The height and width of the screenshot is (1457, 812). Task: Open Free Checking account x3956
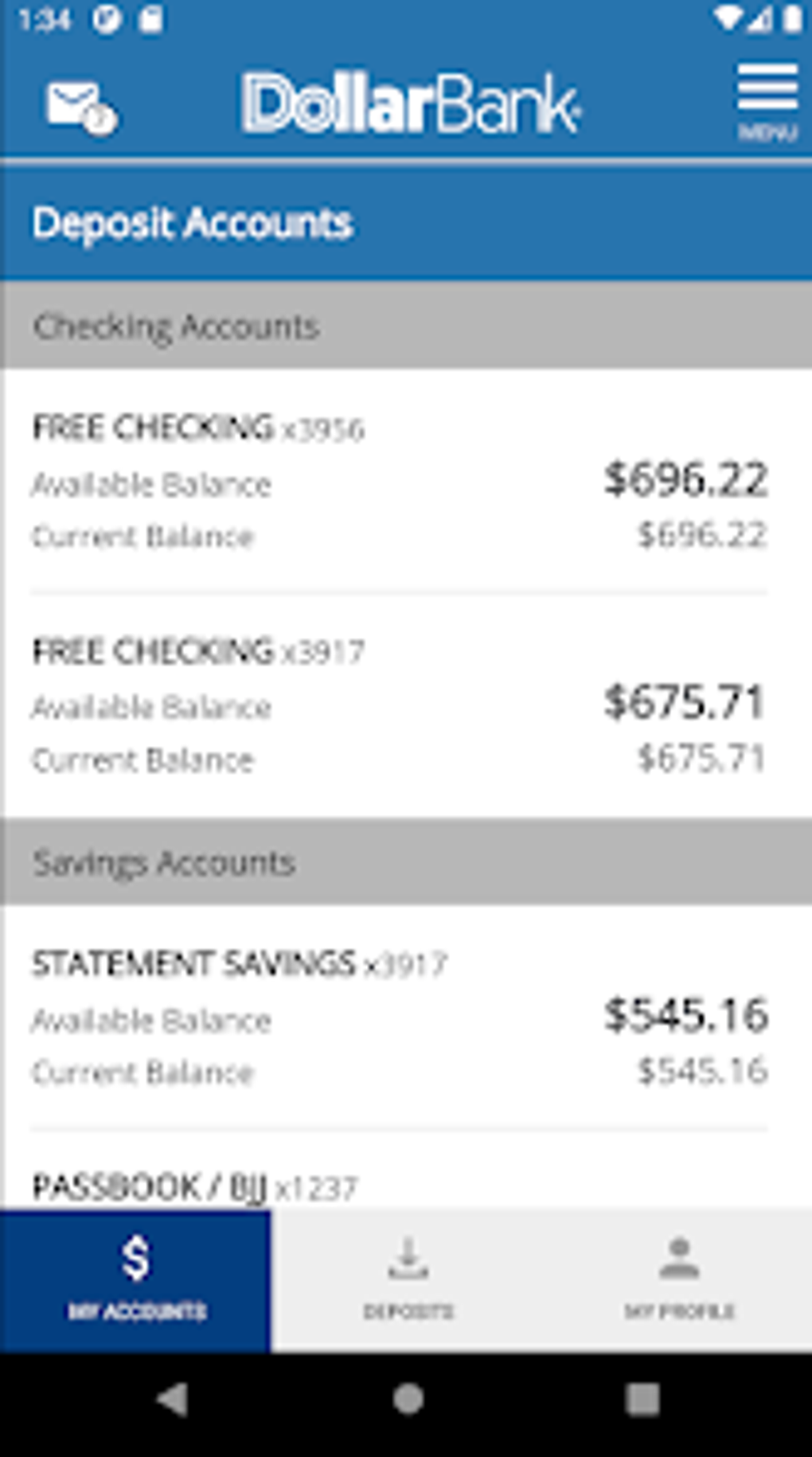pos(406,480)
